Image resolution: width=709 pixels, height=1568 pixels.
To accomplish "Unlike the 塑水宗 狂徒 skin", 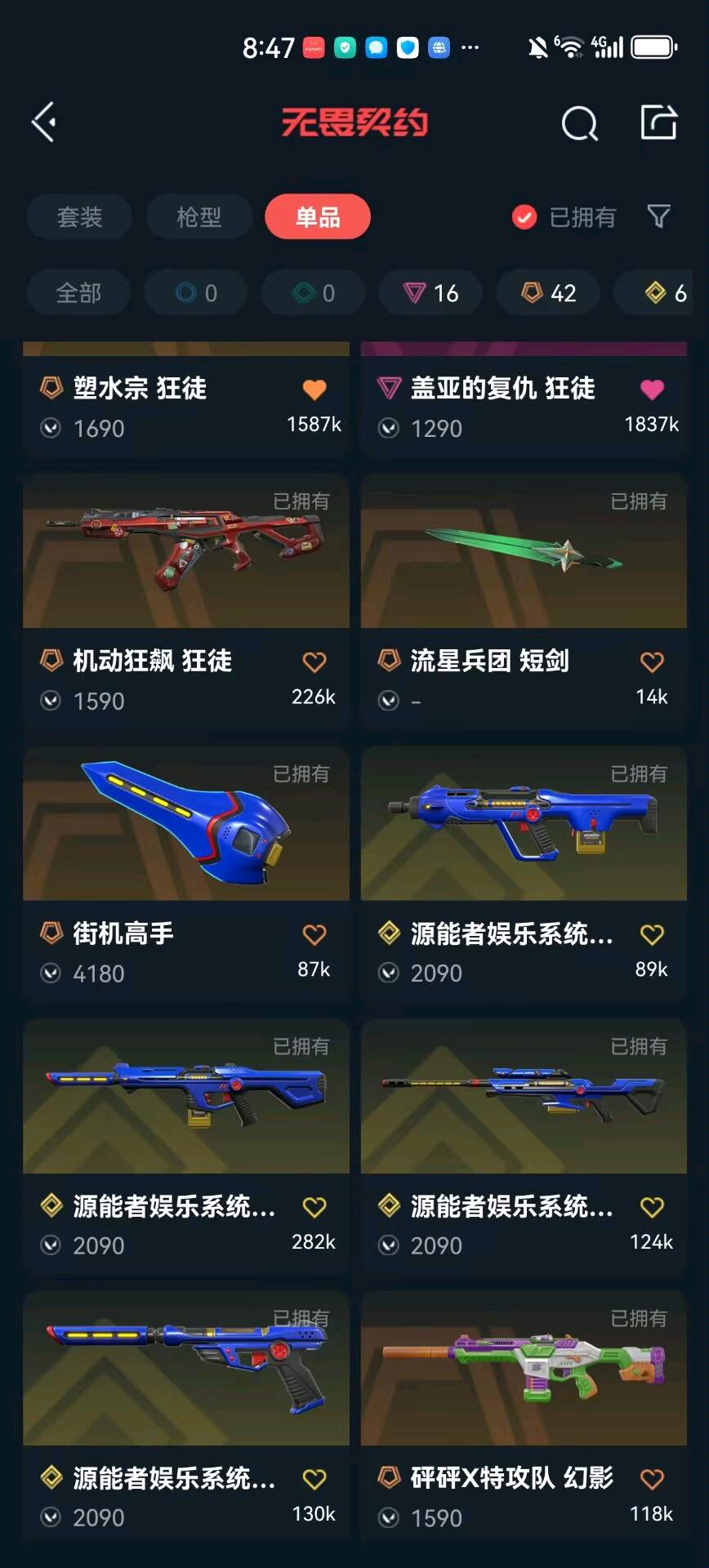I will click(314, 390).
